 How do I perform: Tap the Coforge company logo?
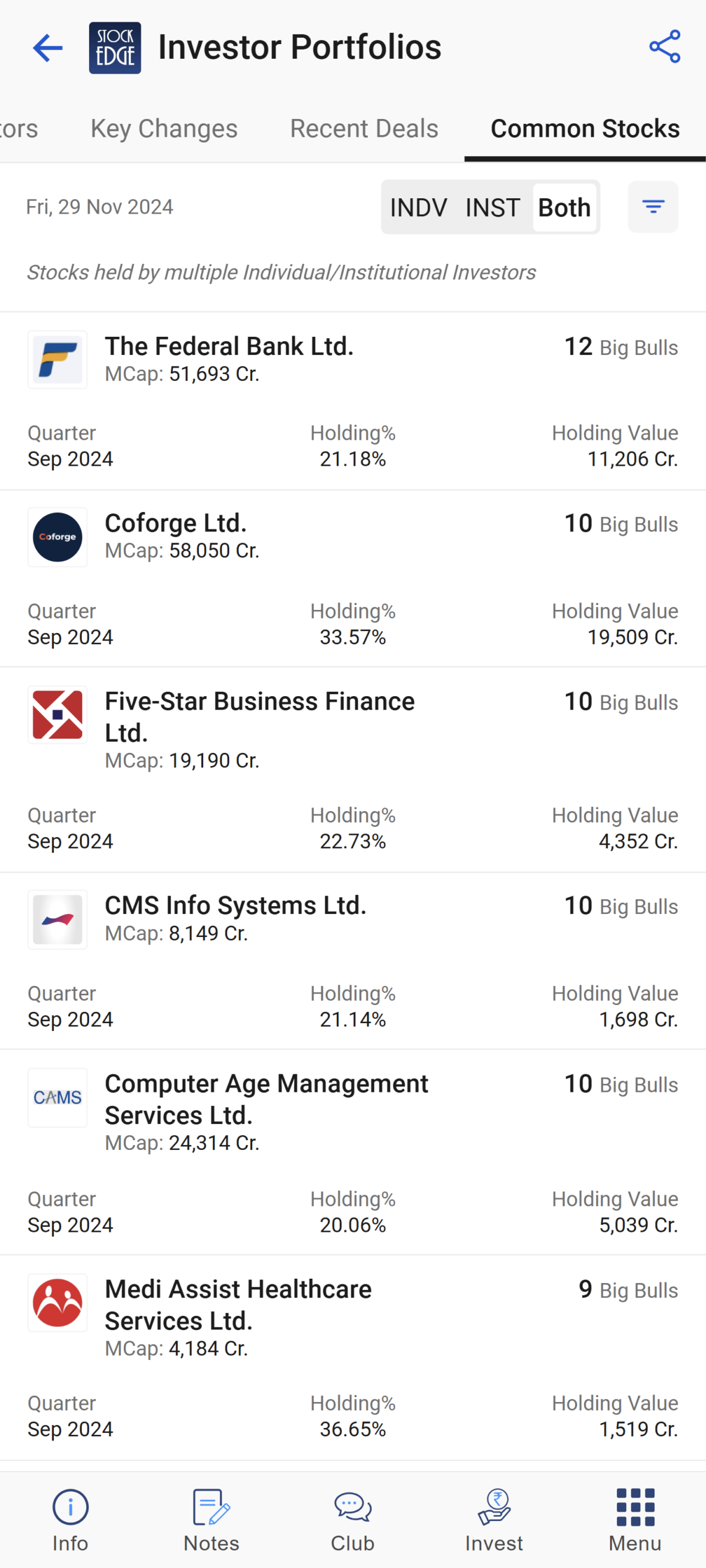coord(57,537)
